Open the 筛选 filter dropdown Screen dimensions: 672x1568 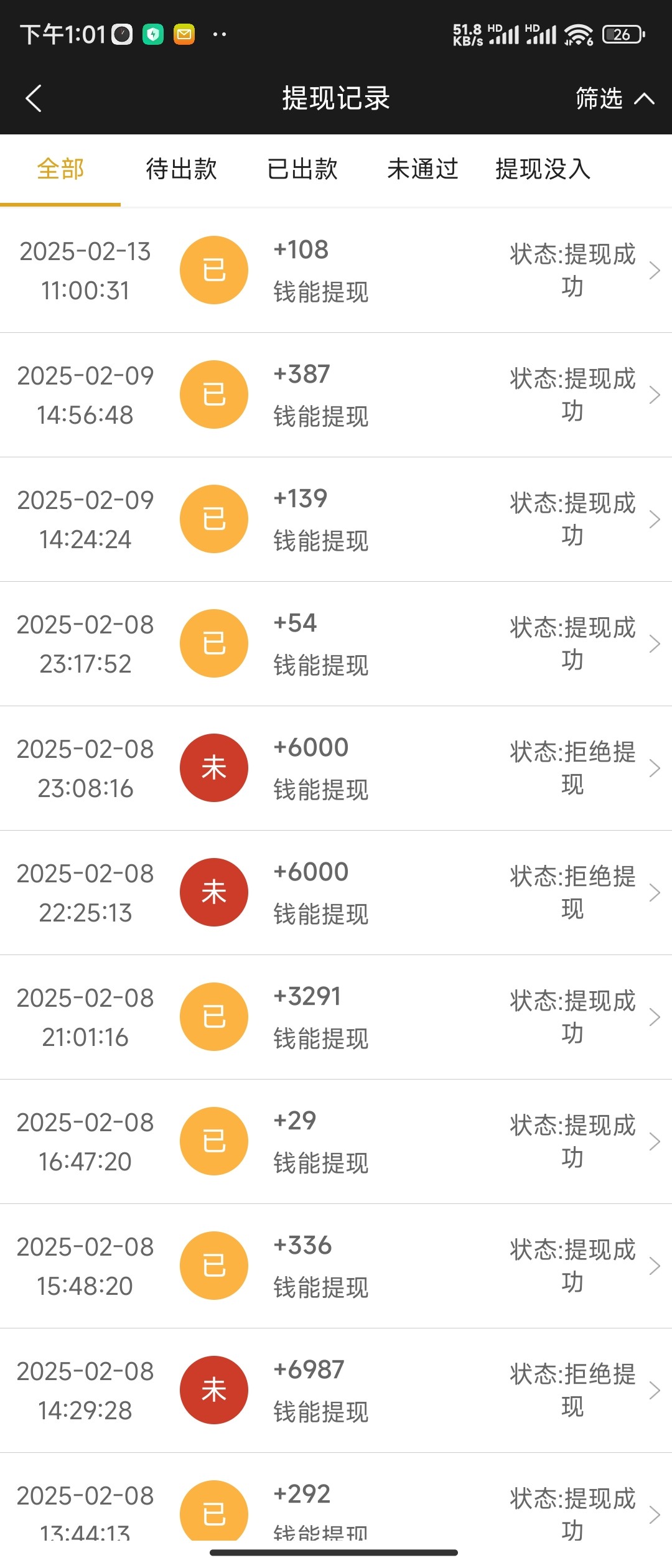pyautogui.click(x=614, y=98)
